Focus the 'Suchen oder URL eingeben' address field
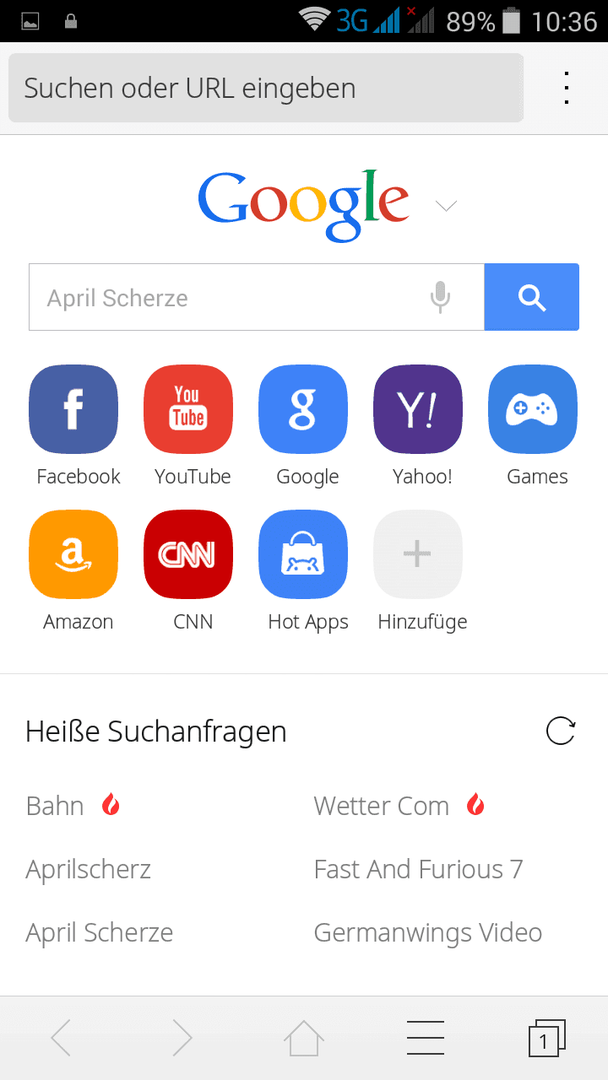Viewport: 608px width, 1080px height. click(266, 88)
